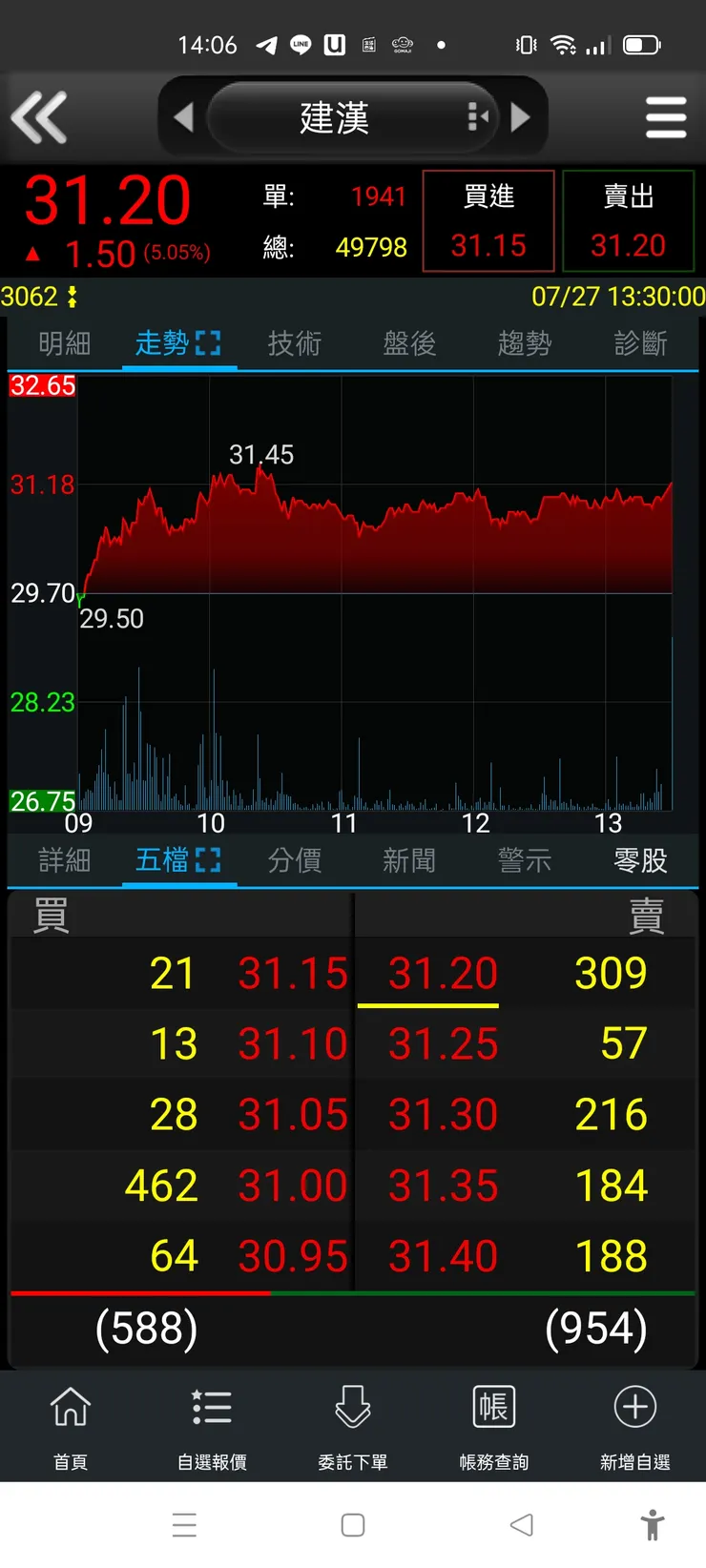
Task: Switch to the 分價 tab
Action: (x=294, y=860)
